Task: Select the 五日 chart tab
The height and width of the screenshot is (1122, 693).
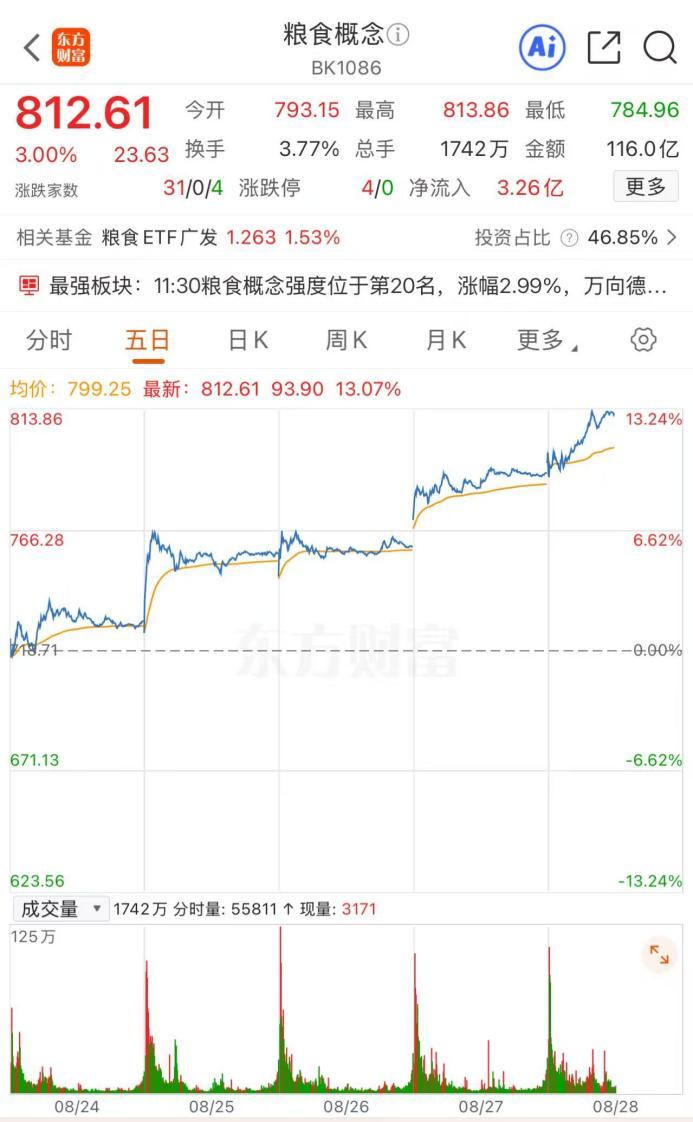Action: [147, 340]
